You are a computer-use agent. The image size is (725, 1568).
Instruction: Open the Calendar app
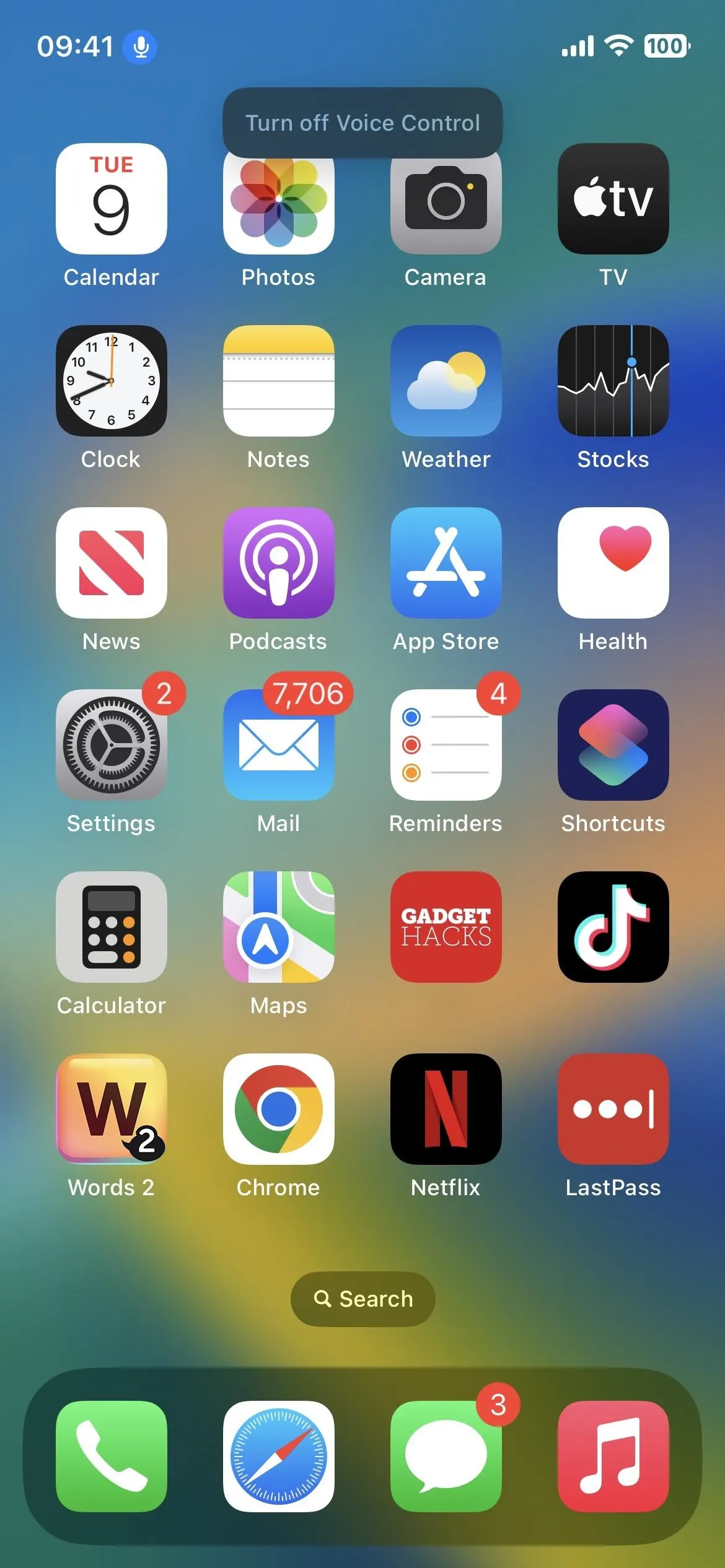[112, 199]
